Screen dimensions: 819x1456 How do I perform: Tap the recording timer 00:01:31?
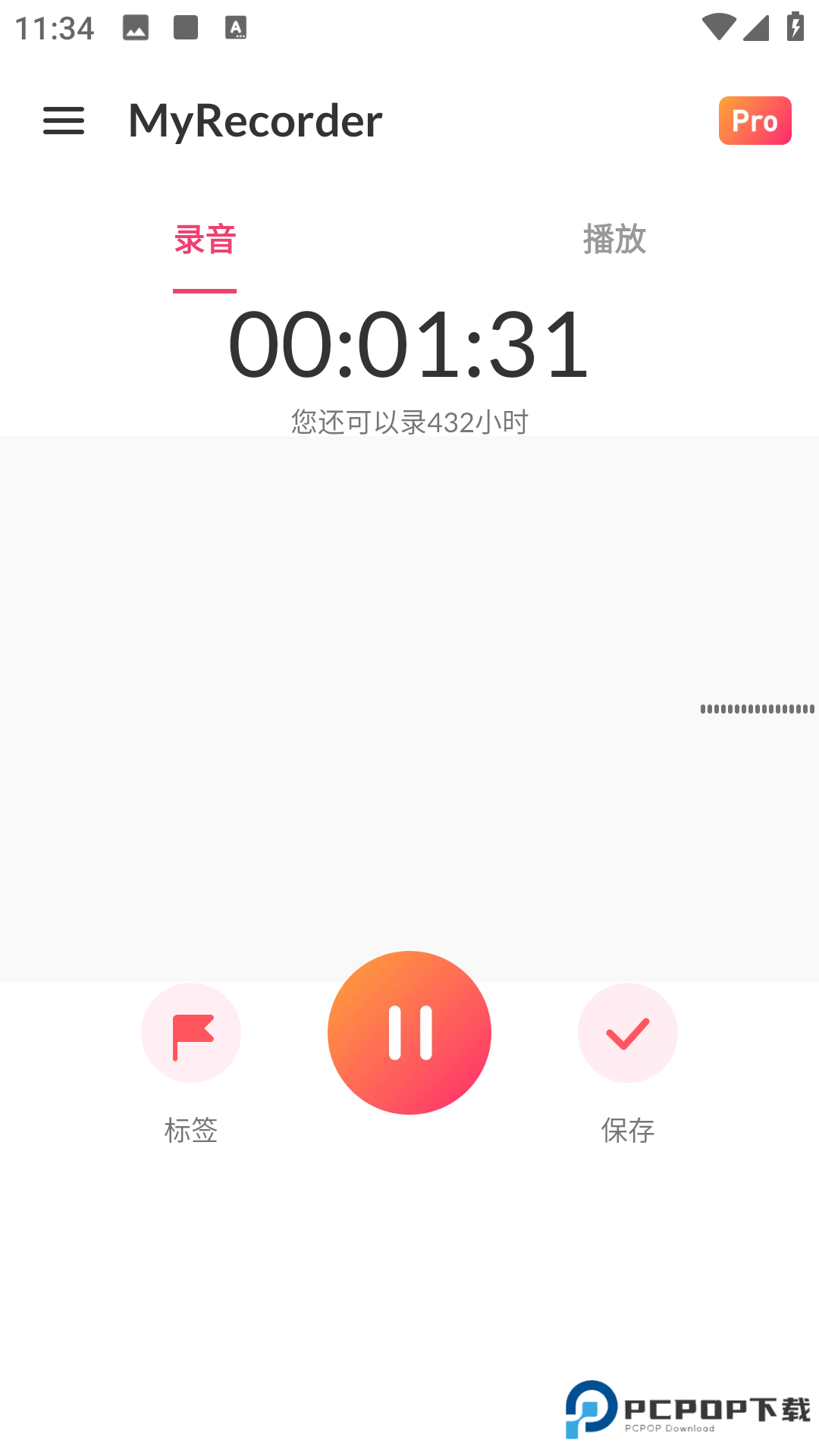click(409, 346)
